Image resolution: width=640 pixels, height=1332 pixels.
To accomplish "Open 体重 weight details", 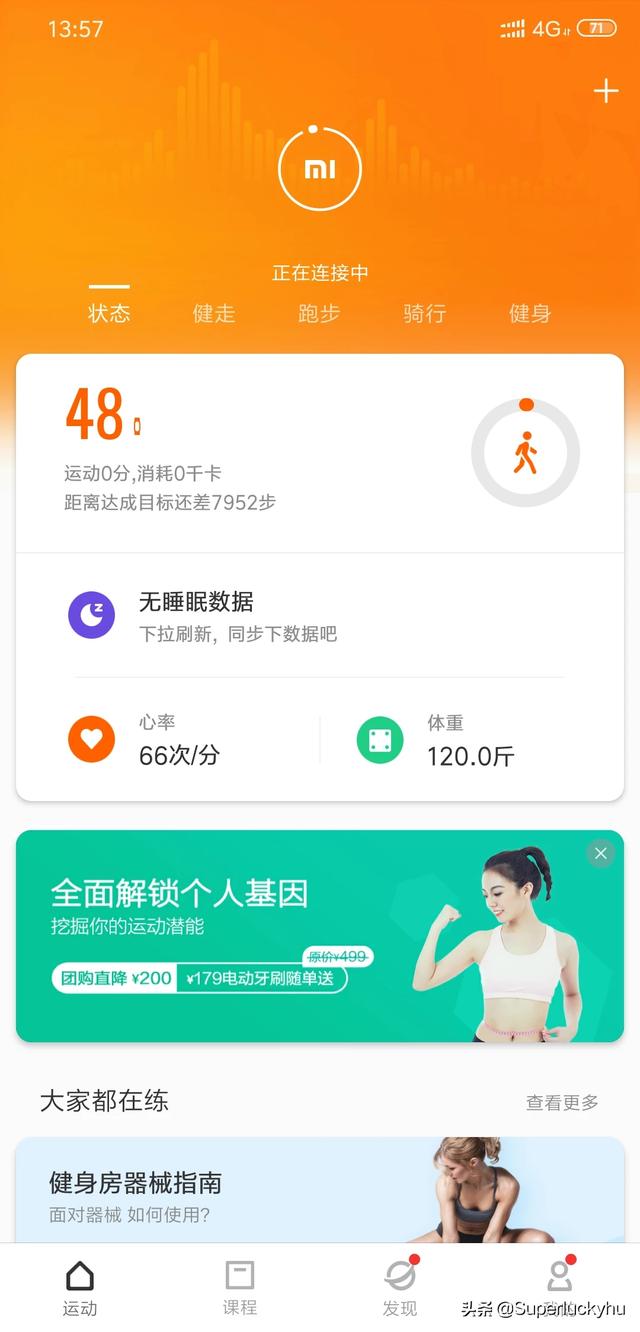I will click(x=470, y=741).
